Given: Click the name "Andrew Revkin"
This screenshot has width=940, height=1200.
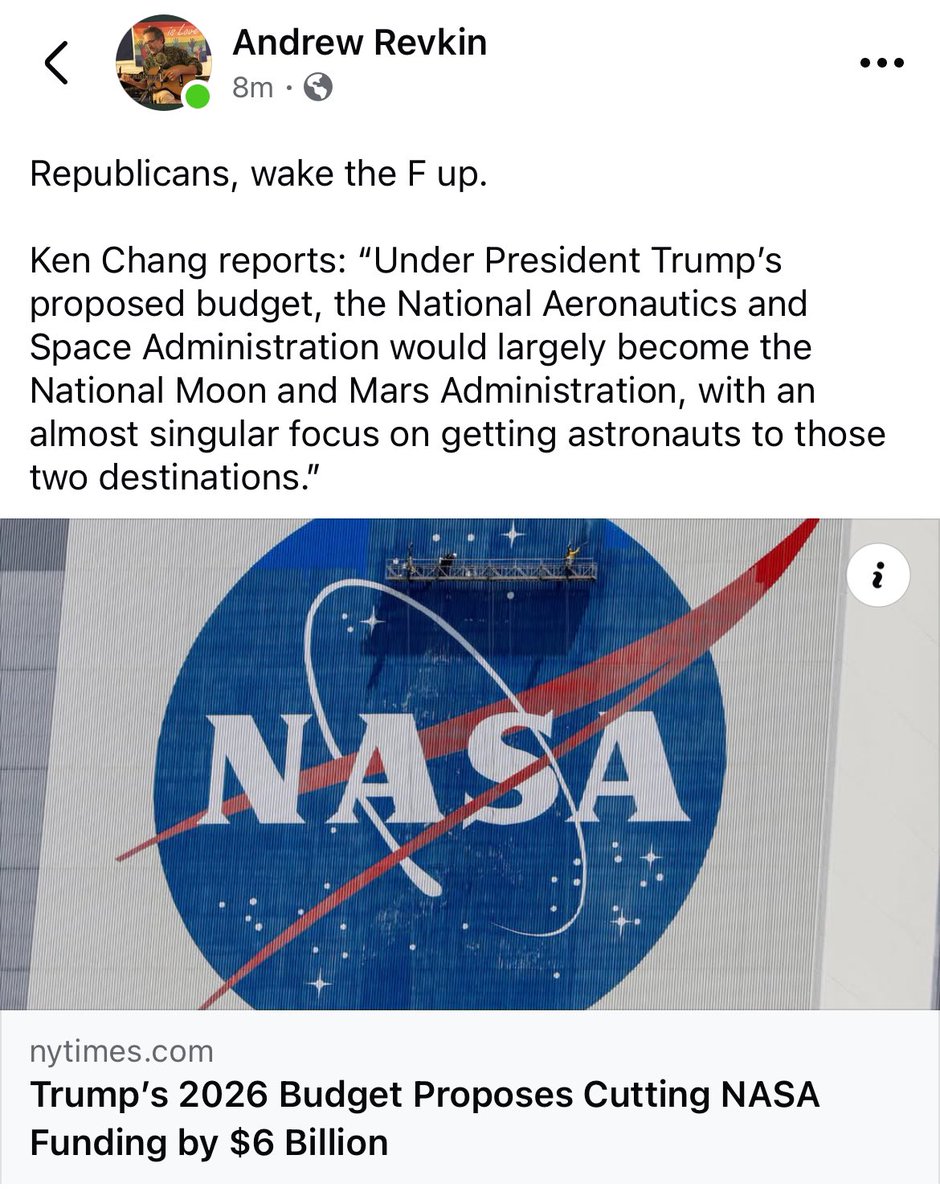Looking at the screenshot, I should [x=359, y=43].
